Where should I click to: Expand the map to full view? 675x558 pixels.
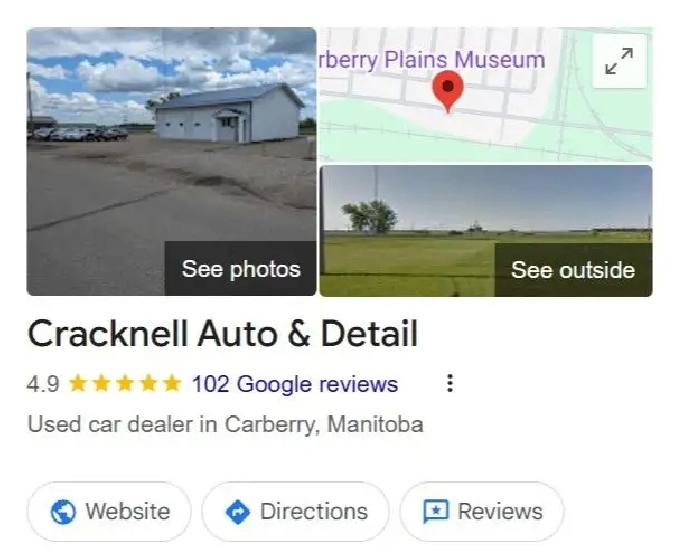(x=619, y=62)
